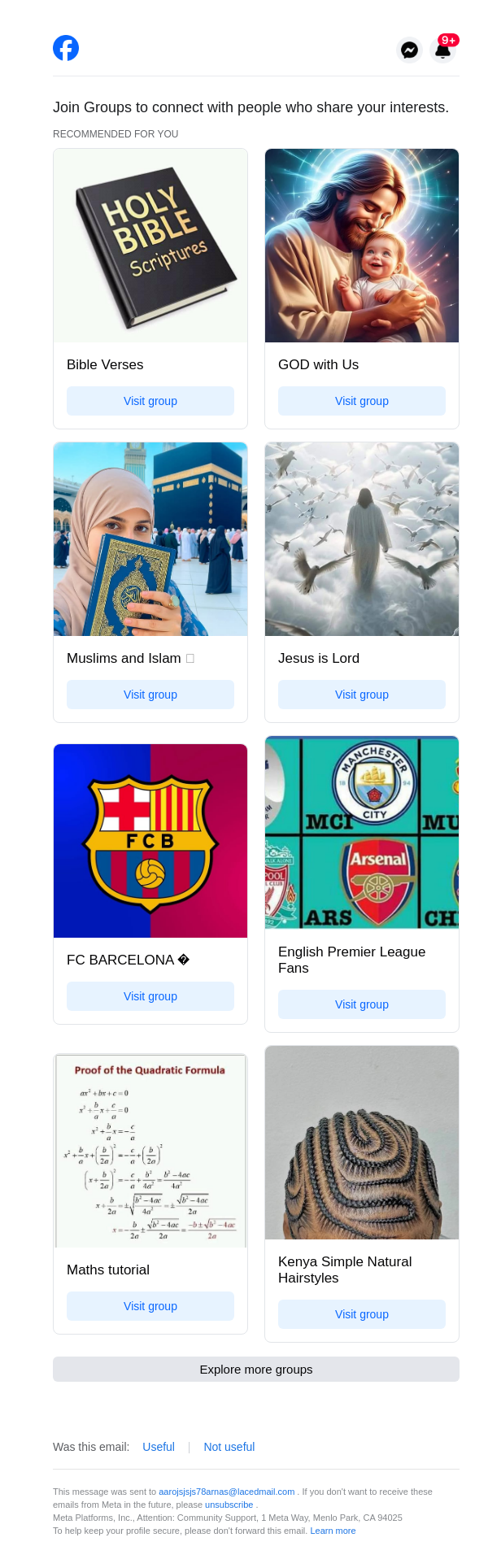Mark this email as Useful
This screenshot has width=488, height=1568.
coord(159,1447)
